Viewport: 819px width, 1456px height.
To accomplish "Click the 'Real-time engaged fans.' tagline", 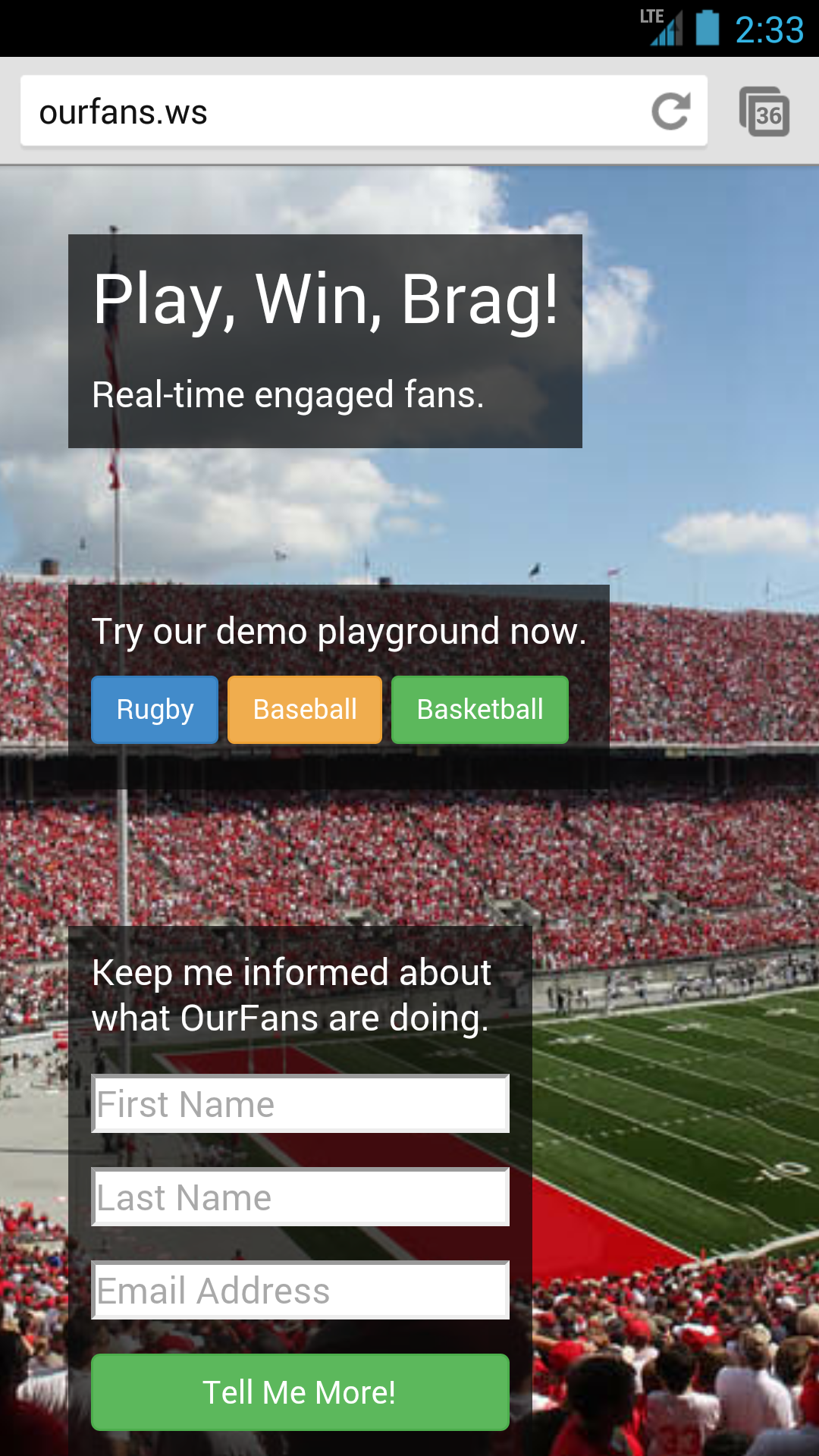I will (287, 394).
